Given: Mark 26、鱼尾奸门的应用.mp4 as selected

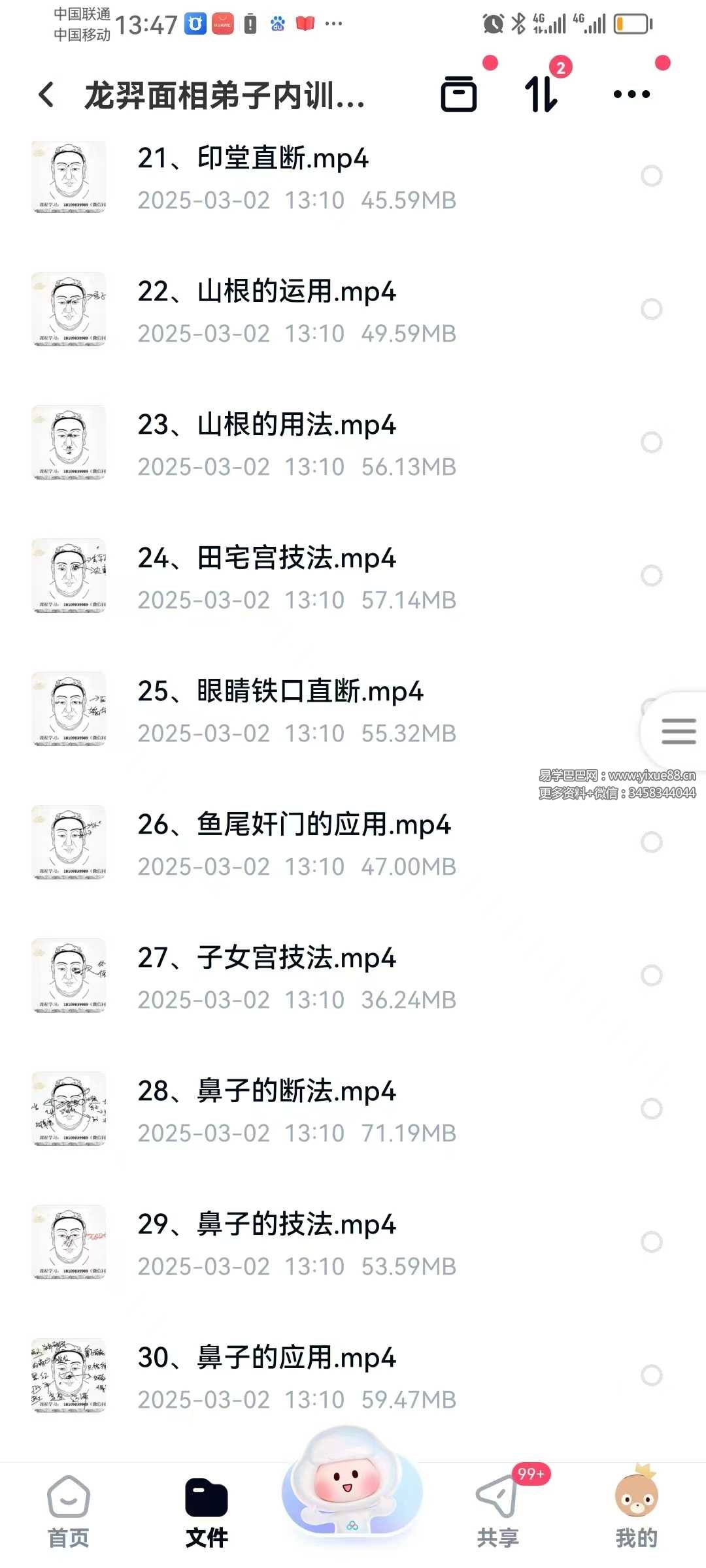Looking at the screenshot, I should click(x=651, y=842).
